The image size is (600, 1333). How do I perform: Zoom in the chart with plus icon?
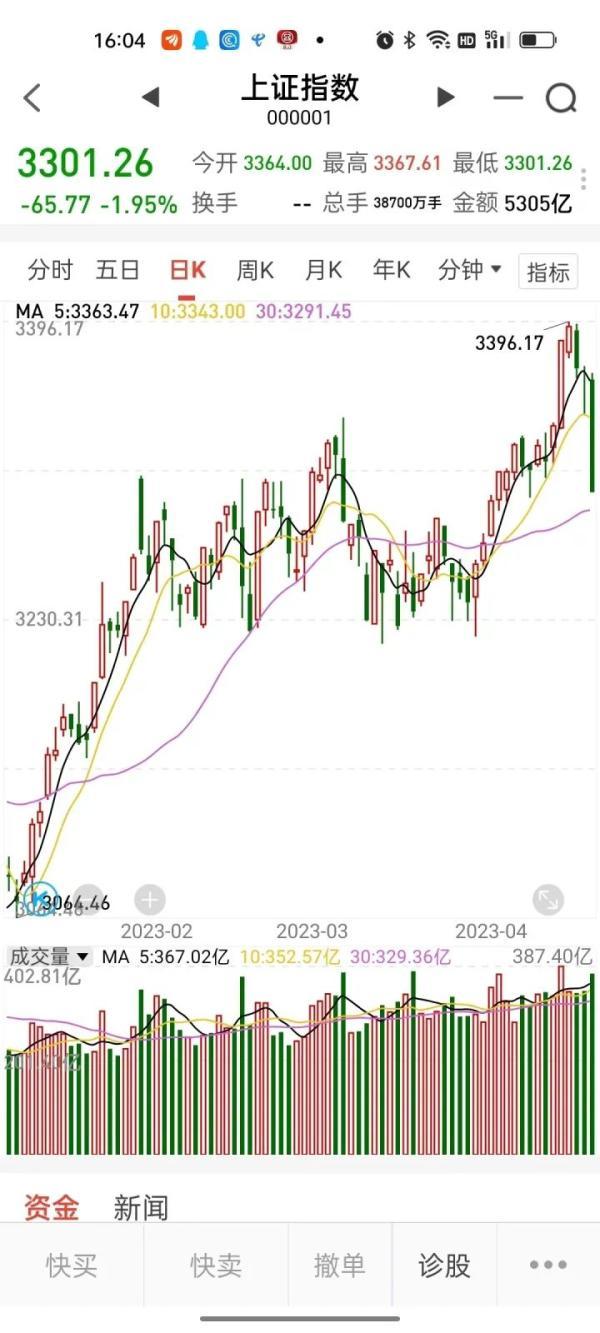tap(149, 899)
